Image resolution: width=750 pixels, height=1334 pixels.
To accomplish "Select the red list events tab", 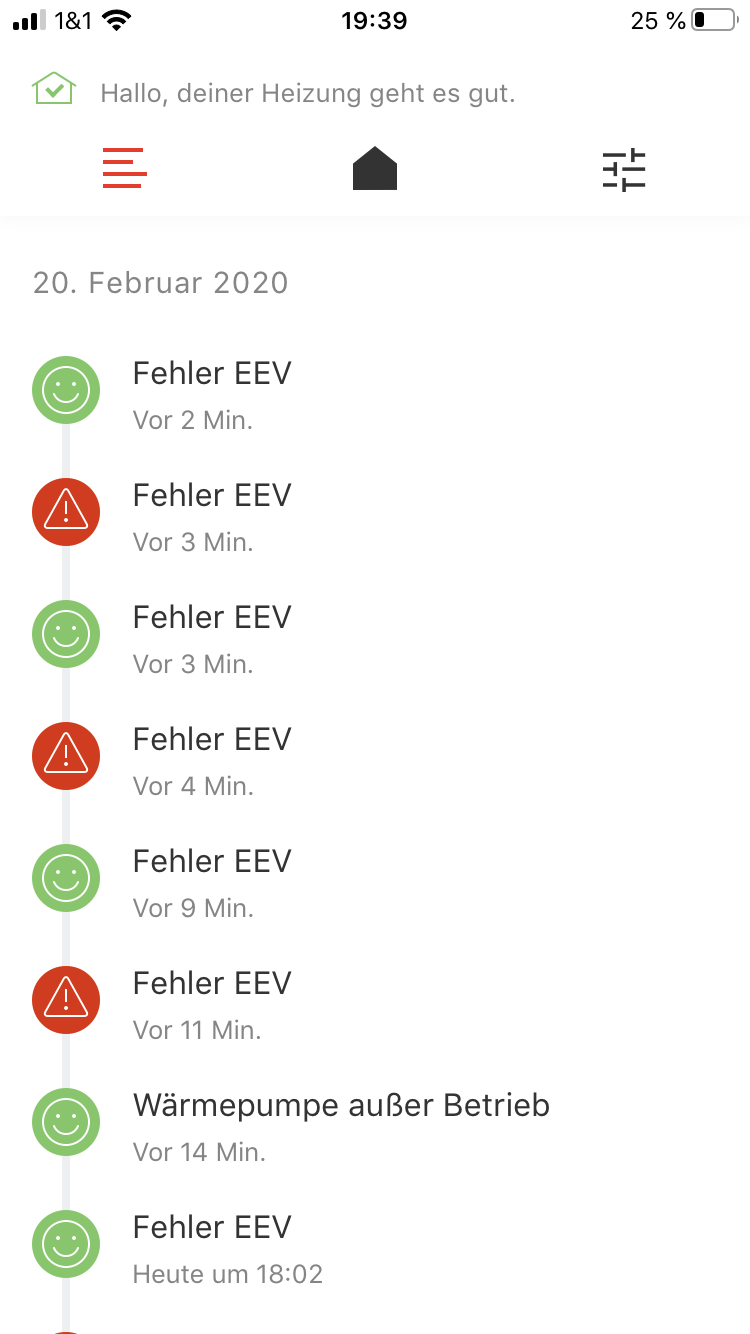I will (x=125, y=168).
